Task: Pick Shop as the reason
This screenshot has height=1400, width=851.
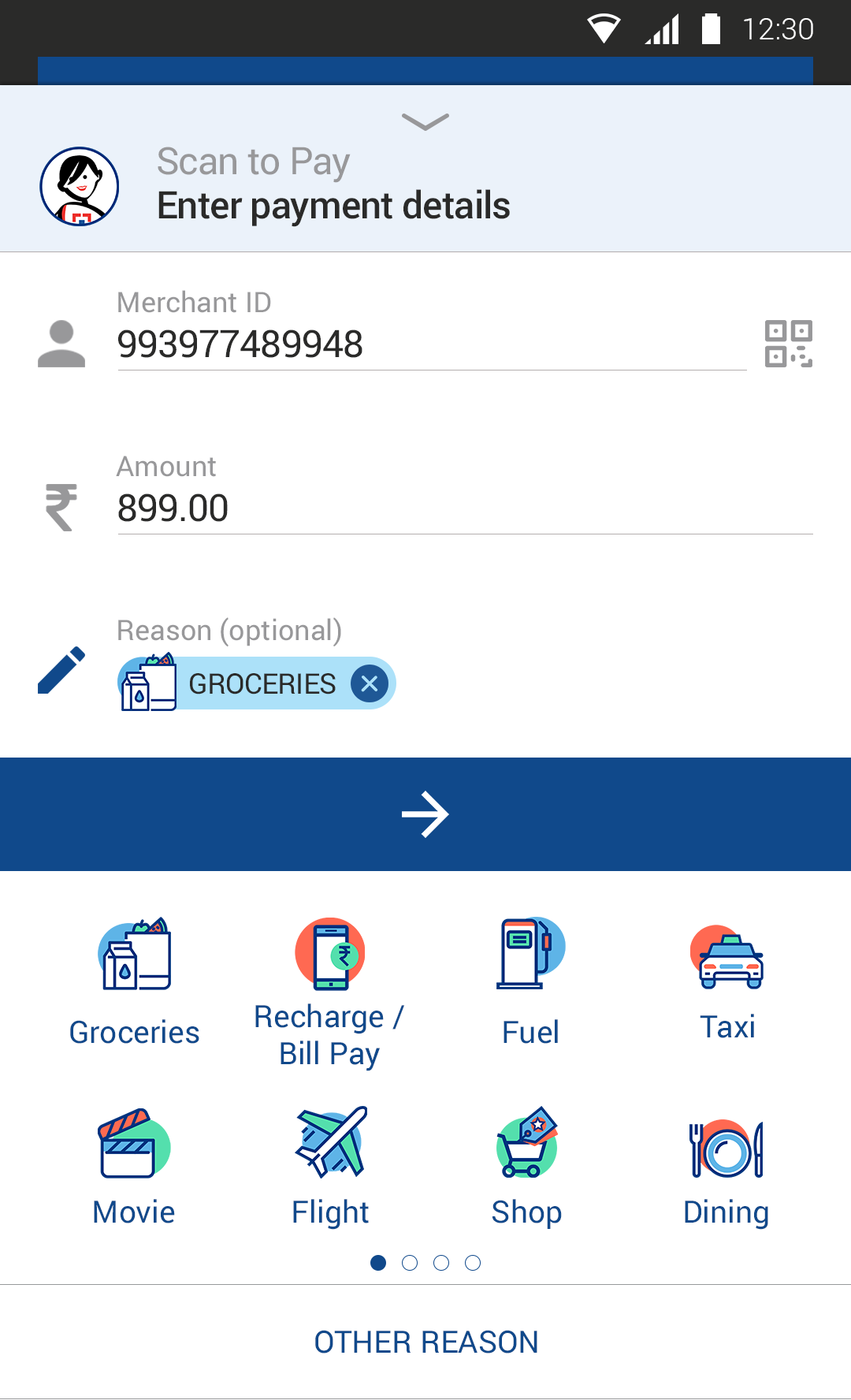Action: [527, 1167]
